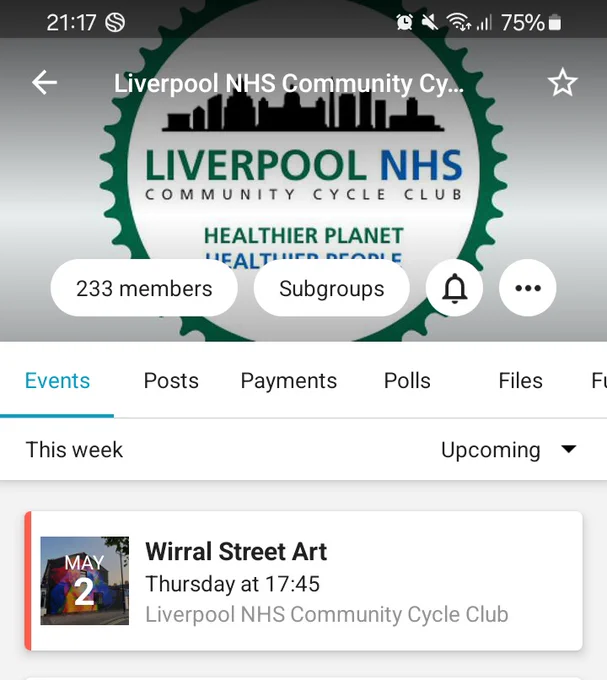This screenshot has width=607, height=680.
Task: Open the three-dot more options menu
Action: 528,288
